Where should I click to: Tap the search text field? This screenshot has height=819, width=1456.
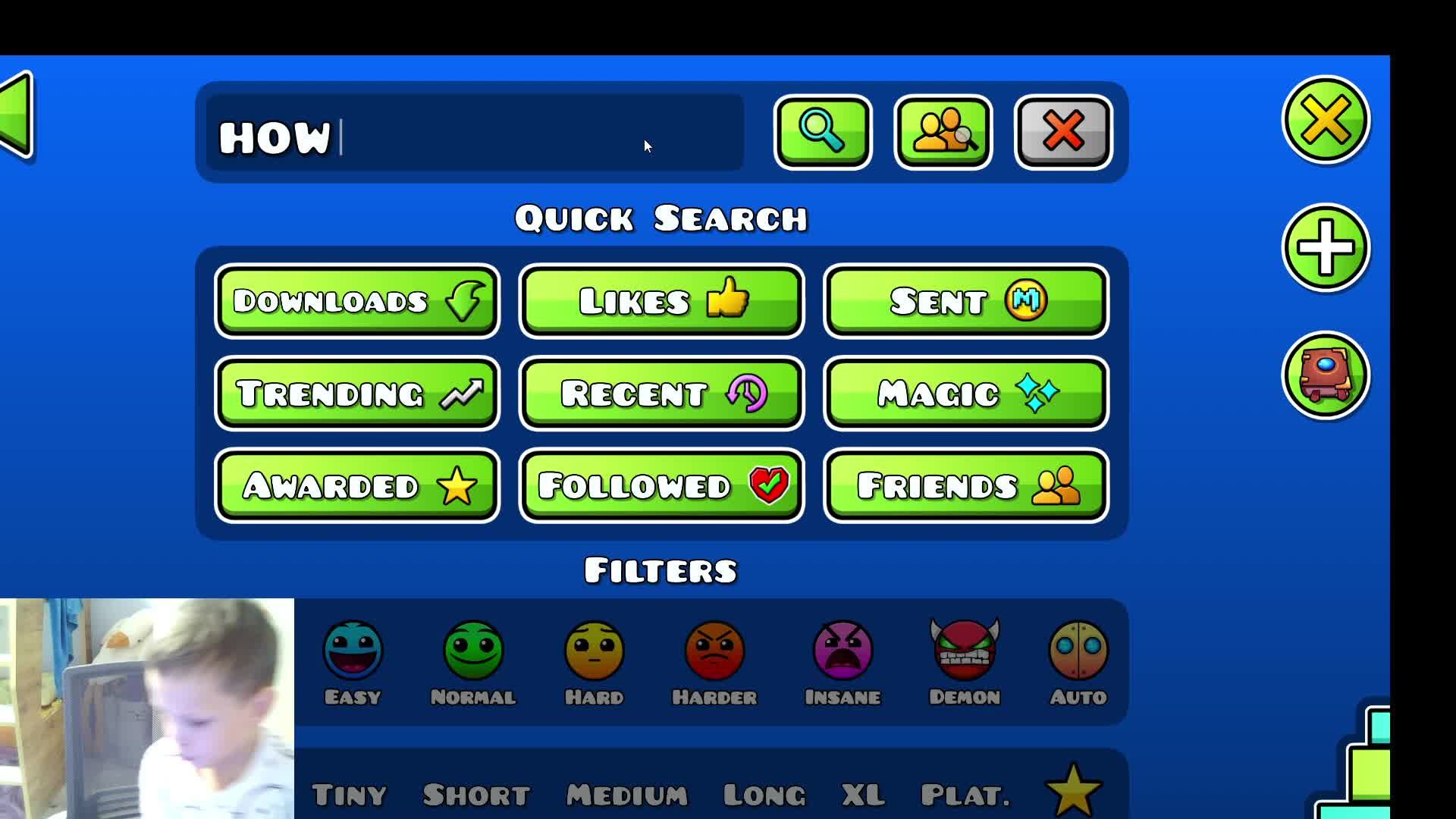474,133
